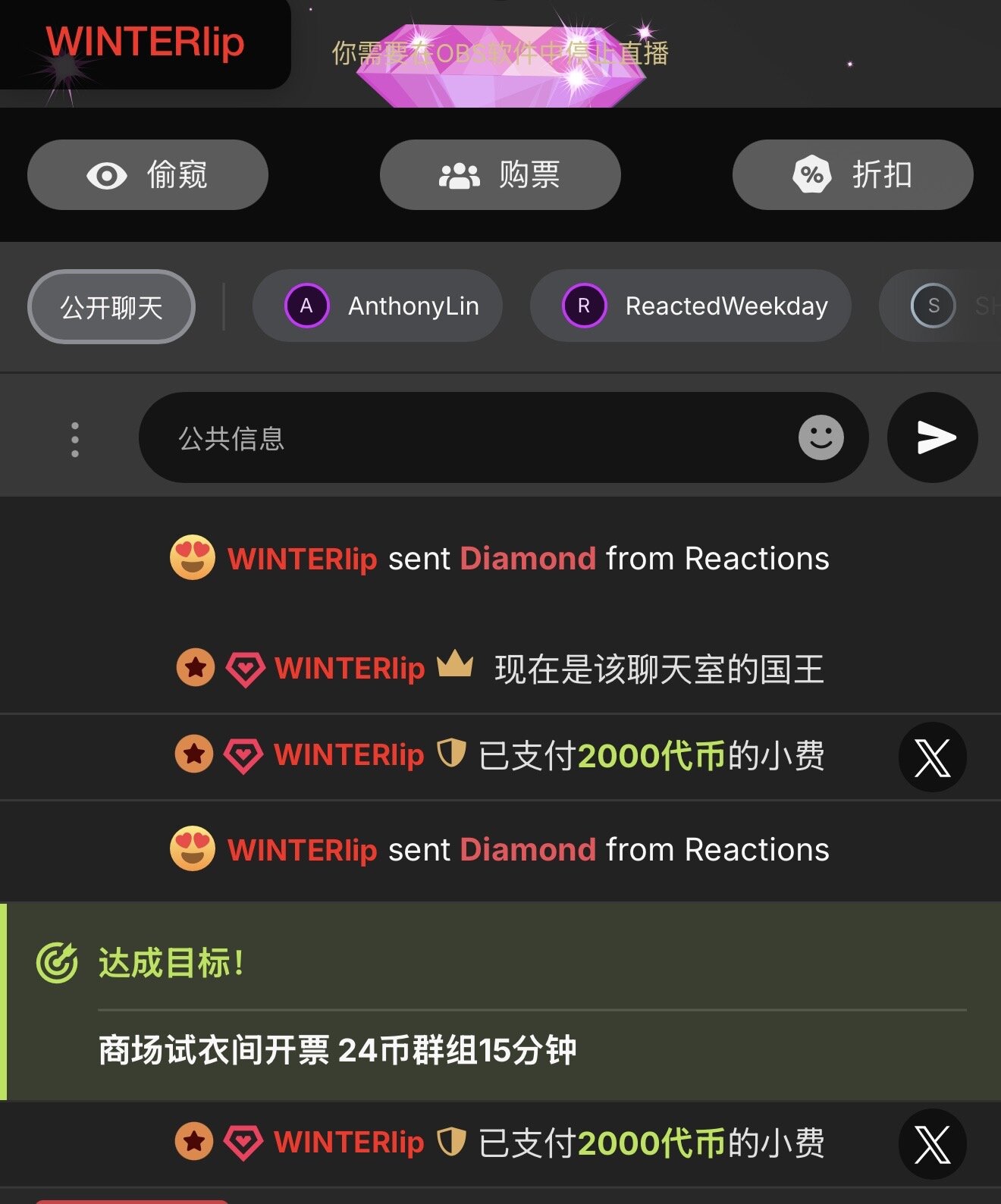The image size is (1001, 1204).
Task: Share the tip below 达成目标 on X
Action: click(932, 1144)
